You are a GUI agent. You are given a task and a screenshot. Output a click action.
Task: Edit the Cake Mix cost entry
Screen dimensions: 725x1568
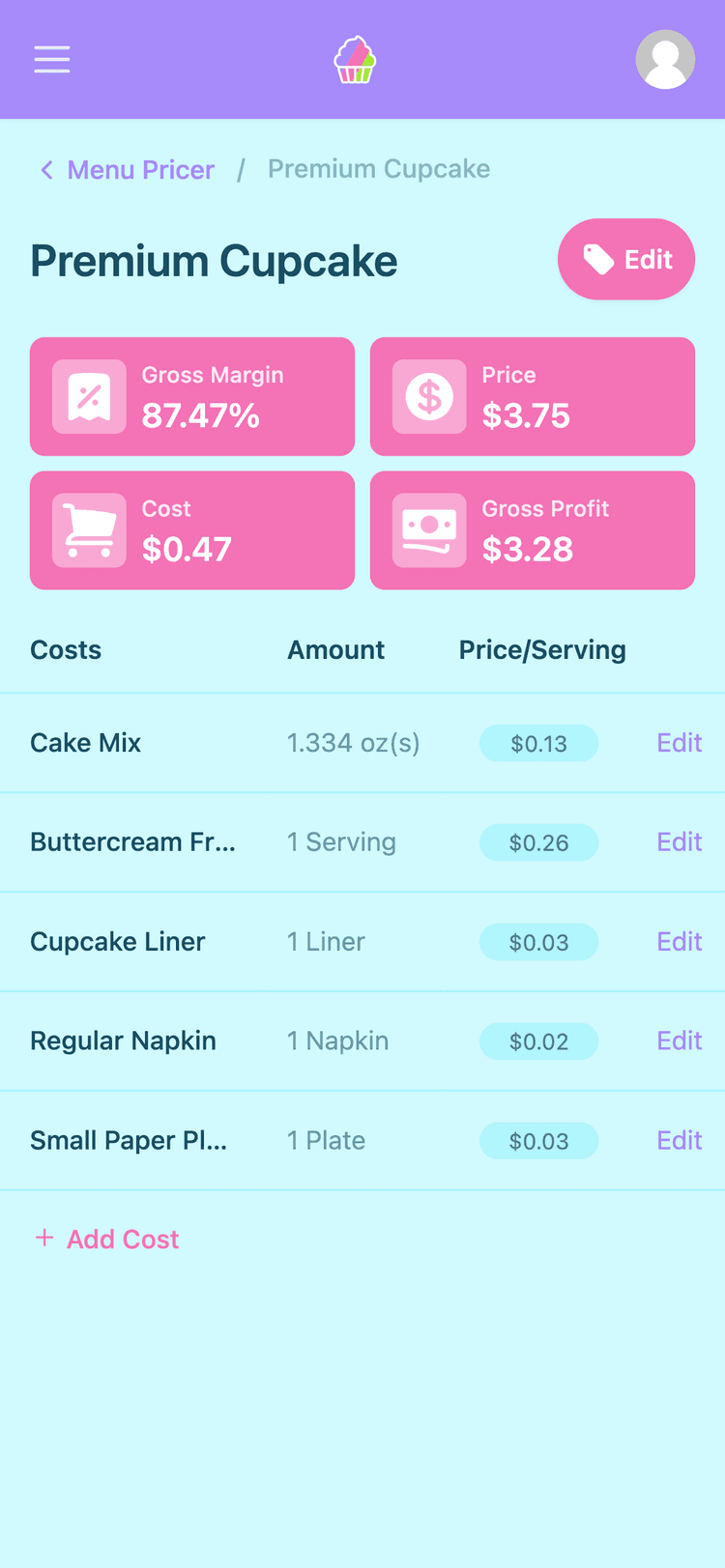point(679,743)
